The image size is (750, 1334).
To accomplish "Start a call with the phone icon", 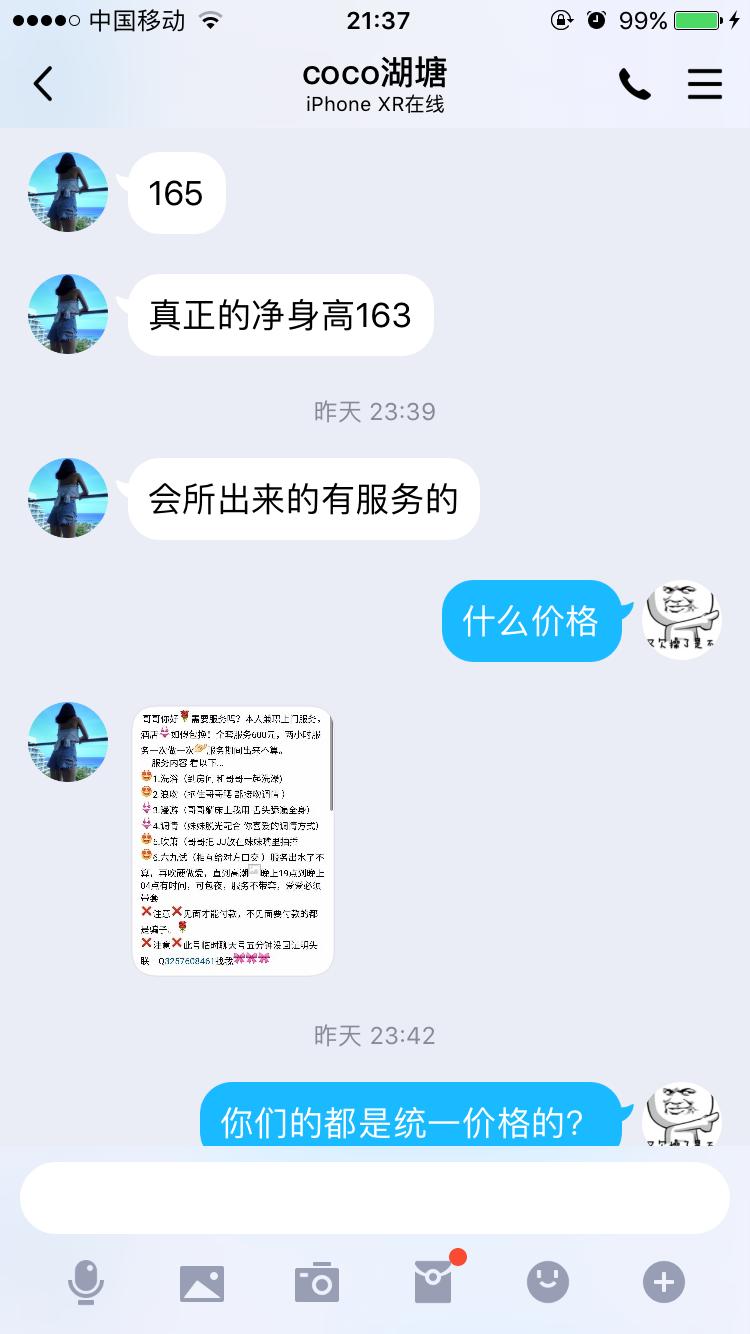I will [x=634, y=85].
